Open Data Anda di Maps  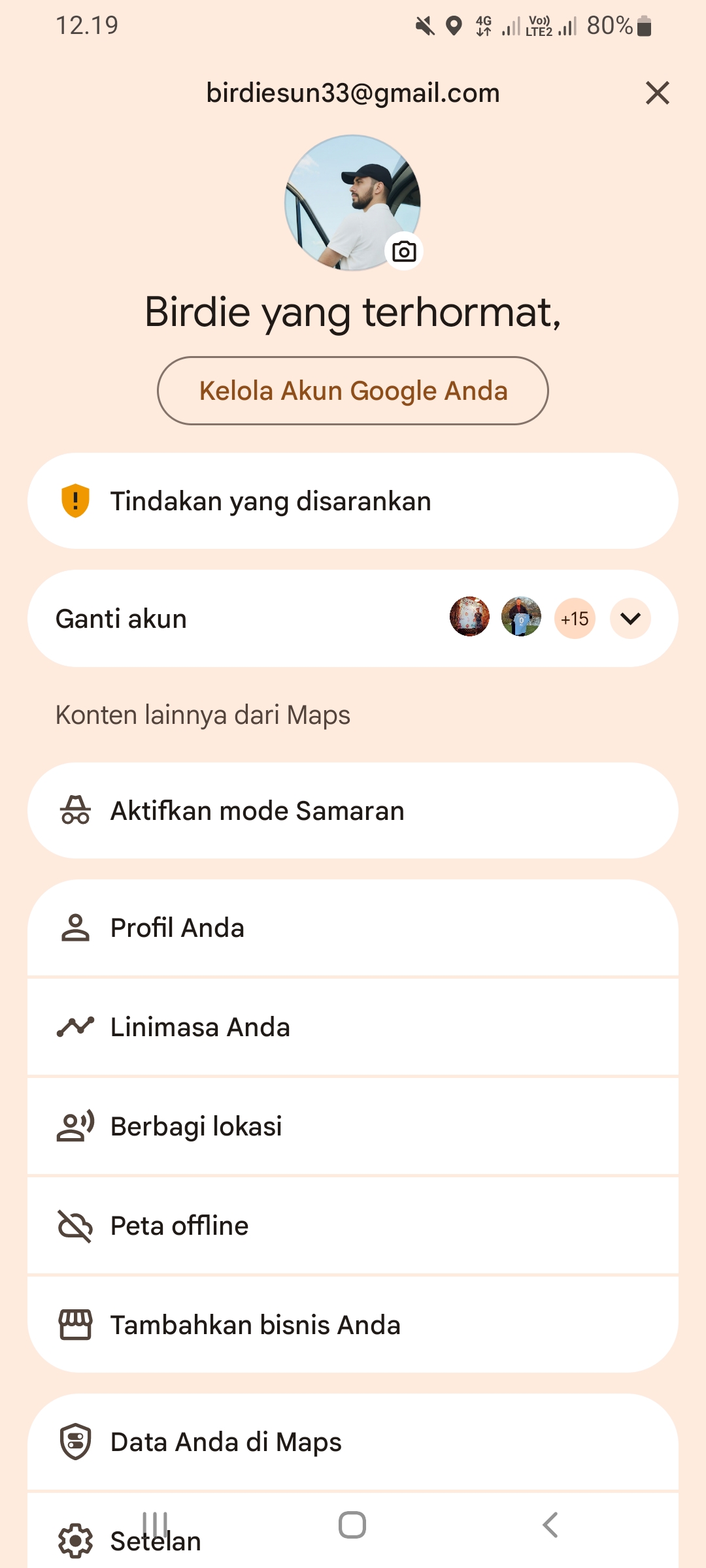pyautogui.click(x=353, y=1442)
